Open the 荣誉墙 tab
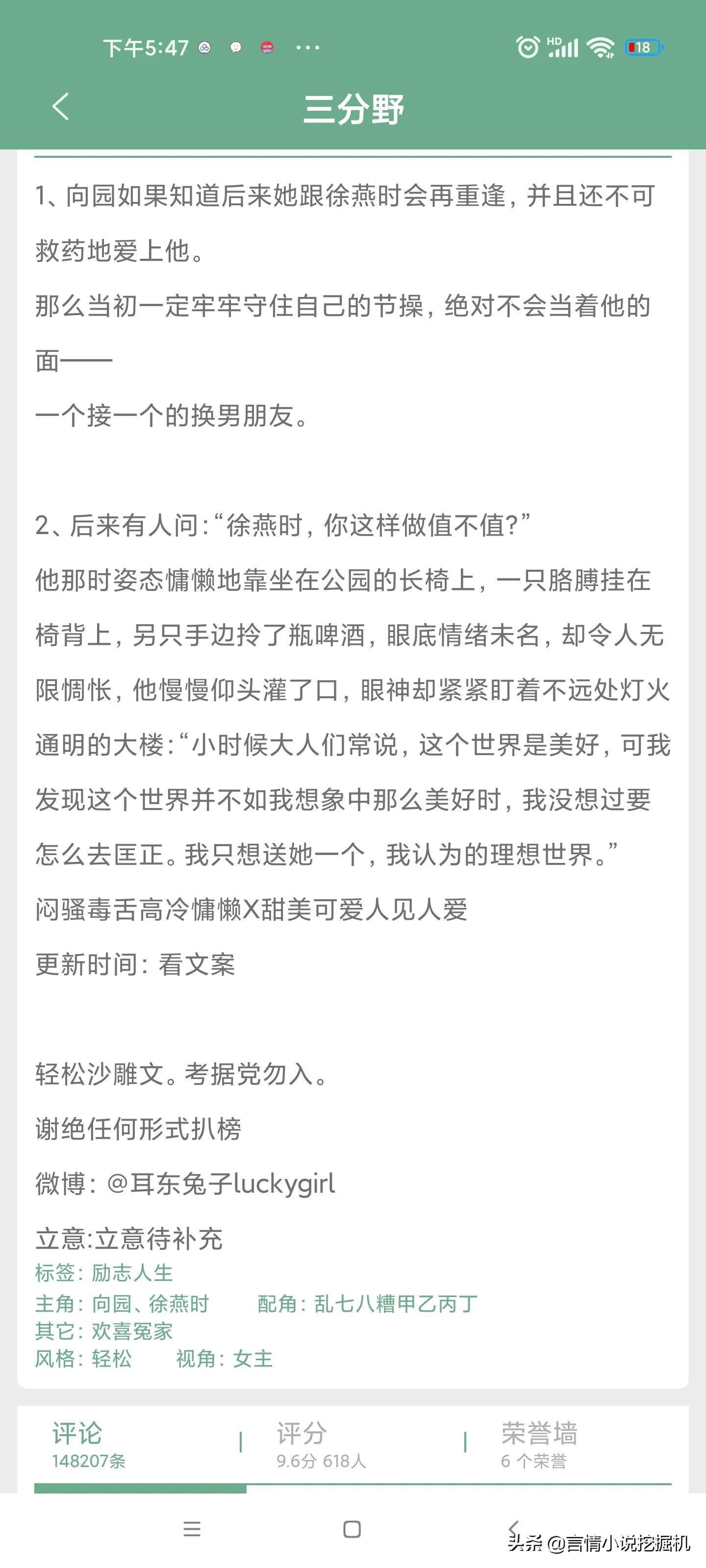Screen dimensions: 706x1568 (539, 1445)
